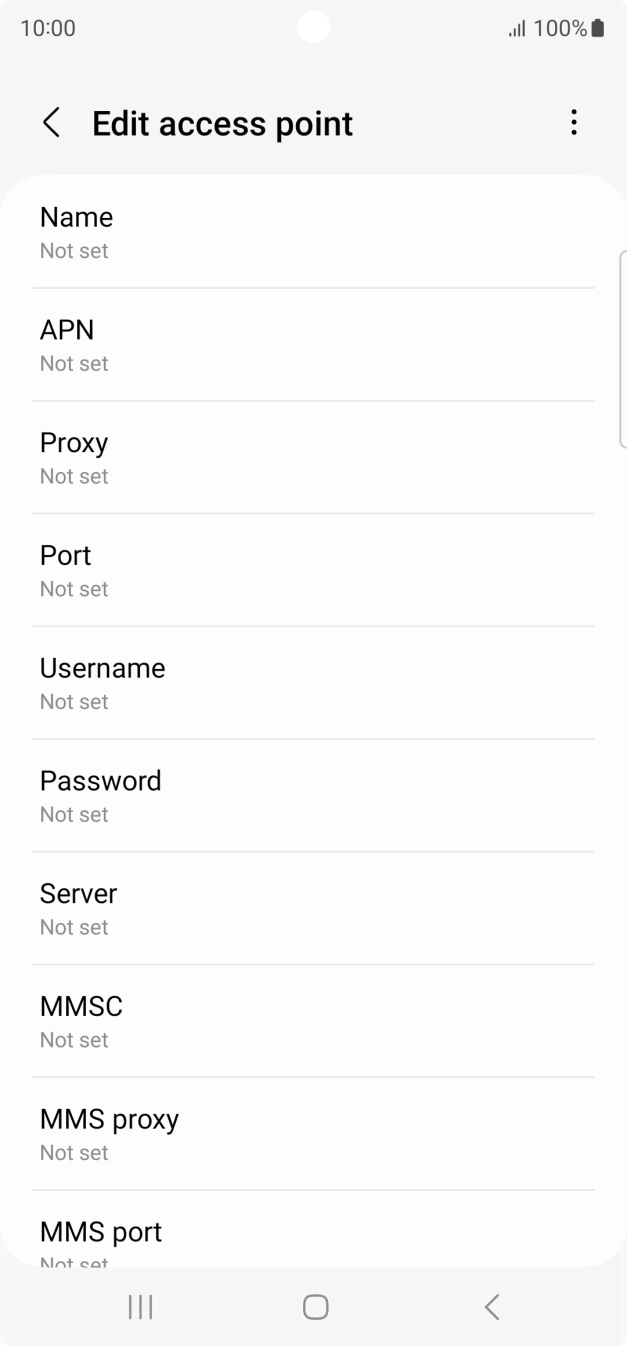Tap the MMS port setting
627x1346 pixels.
(x=313, y=1229)
